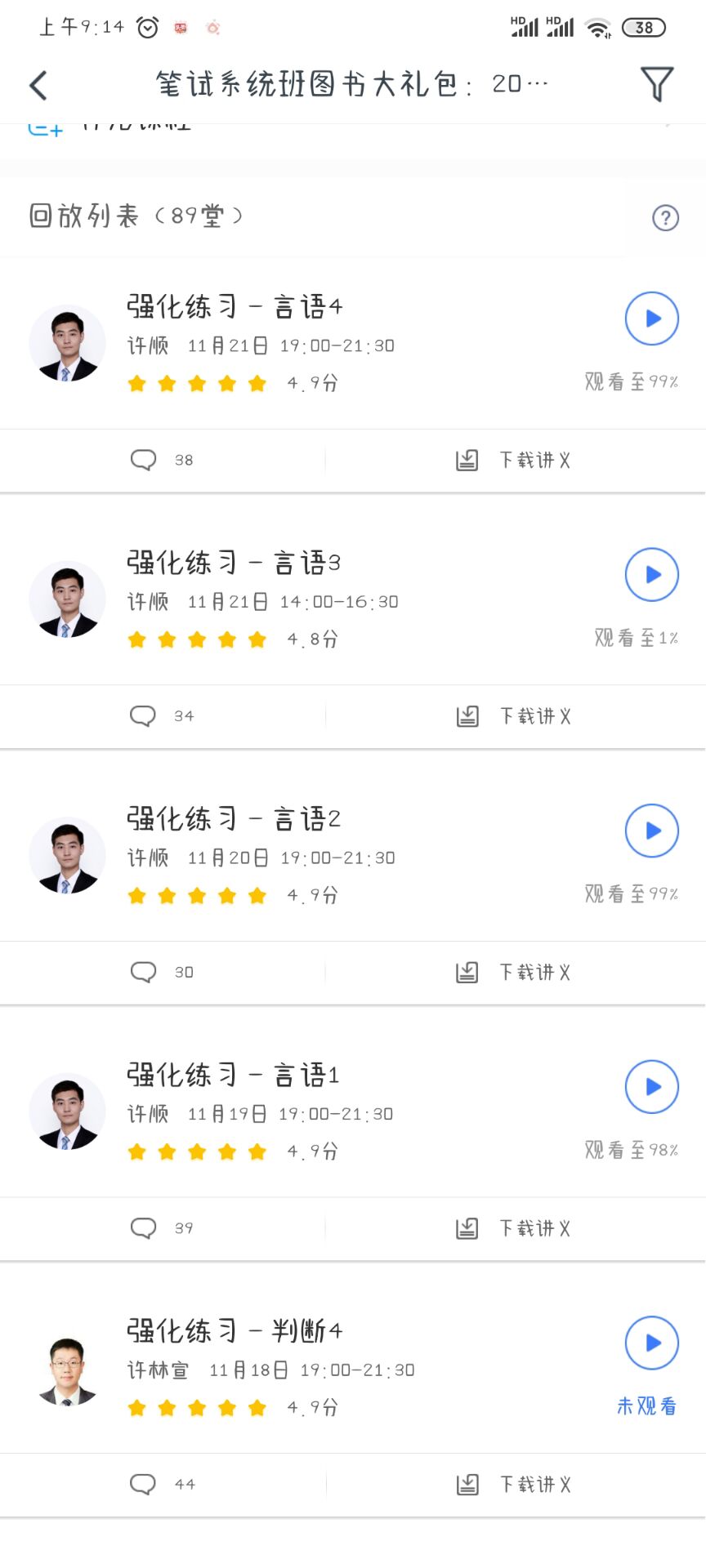Play the unwatched 强化练习-判断4 lesson
706x1568 pixels.
[x=651, y=1343]
